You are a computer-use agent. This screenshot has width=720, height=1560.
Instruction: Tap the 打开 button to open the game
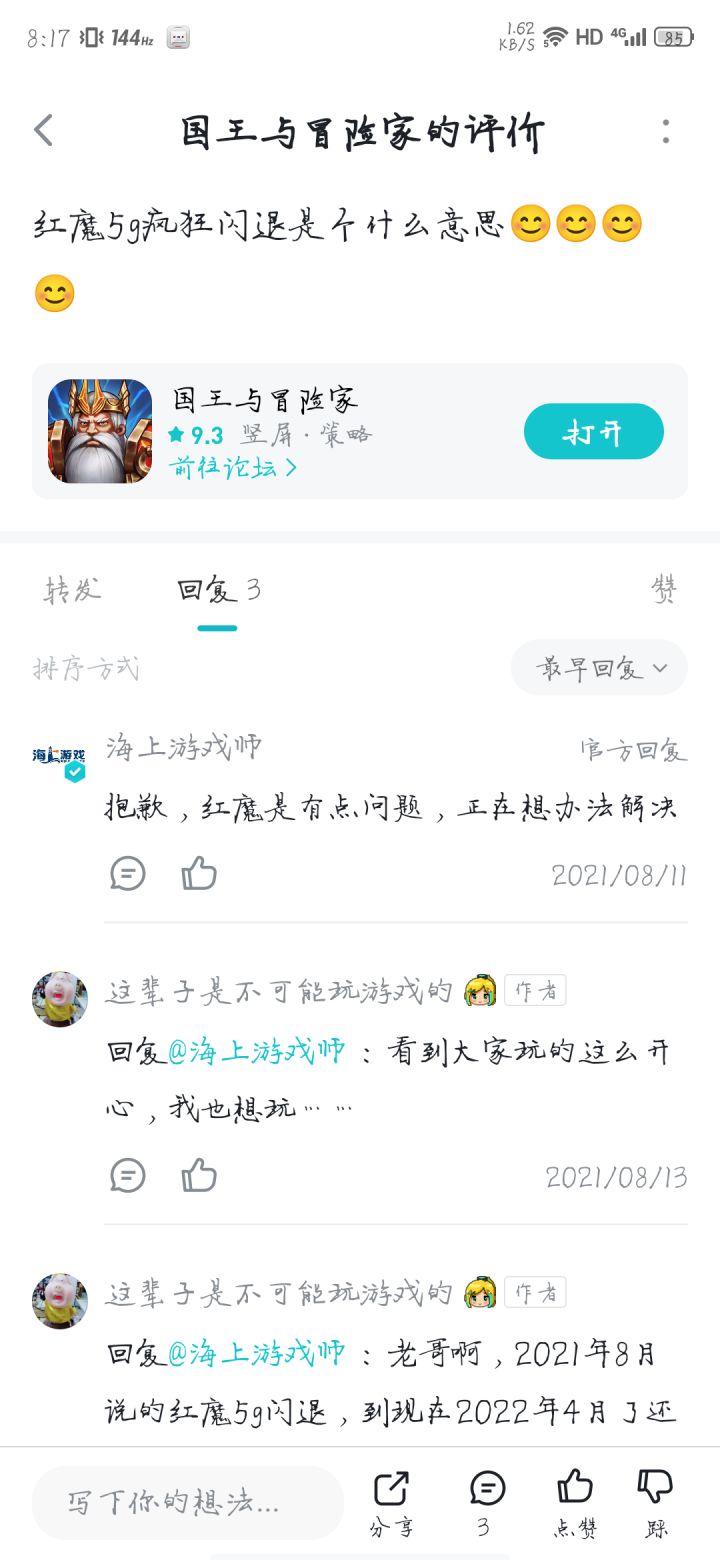tap(594, 432)
